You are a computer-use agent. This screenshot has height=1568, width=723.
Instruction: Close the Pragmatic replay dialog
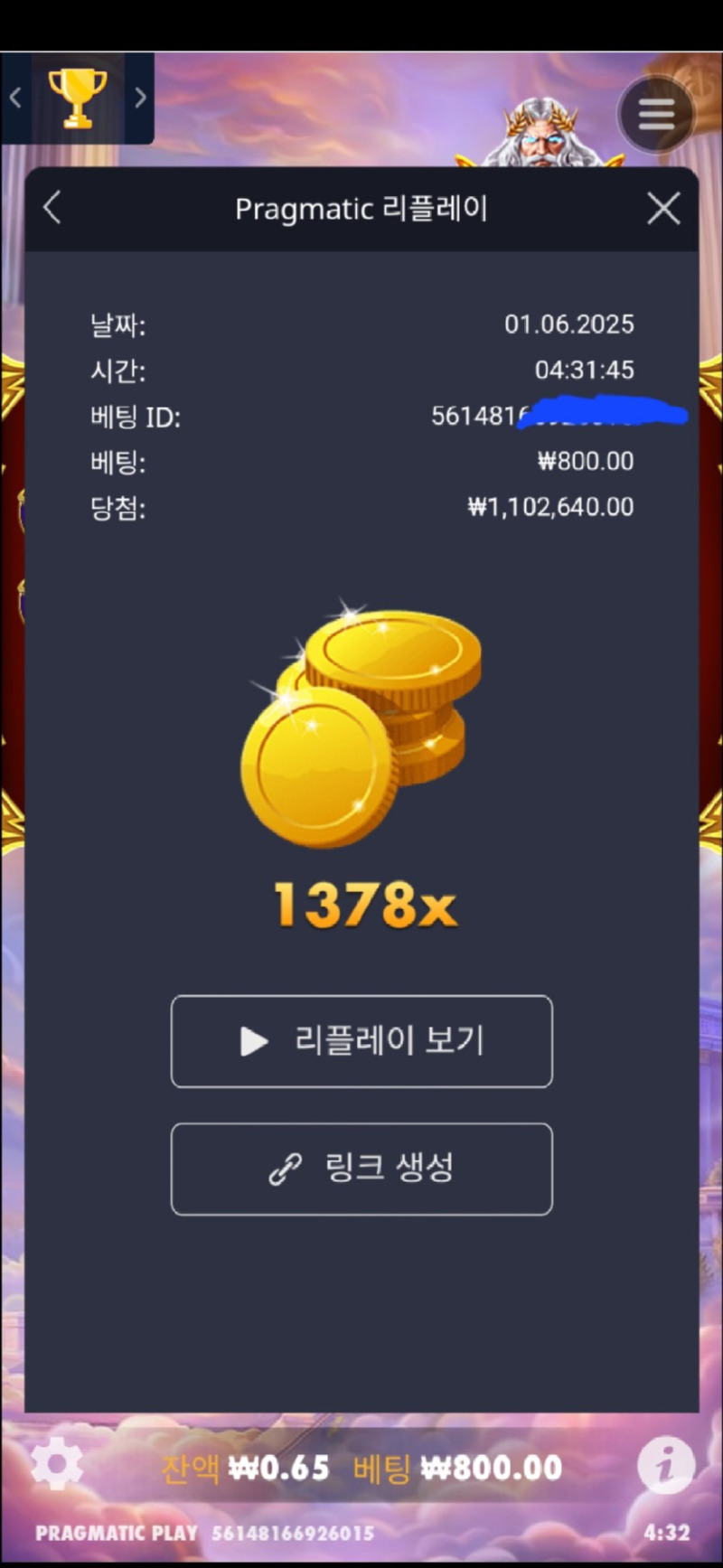(x=663, y=209)
